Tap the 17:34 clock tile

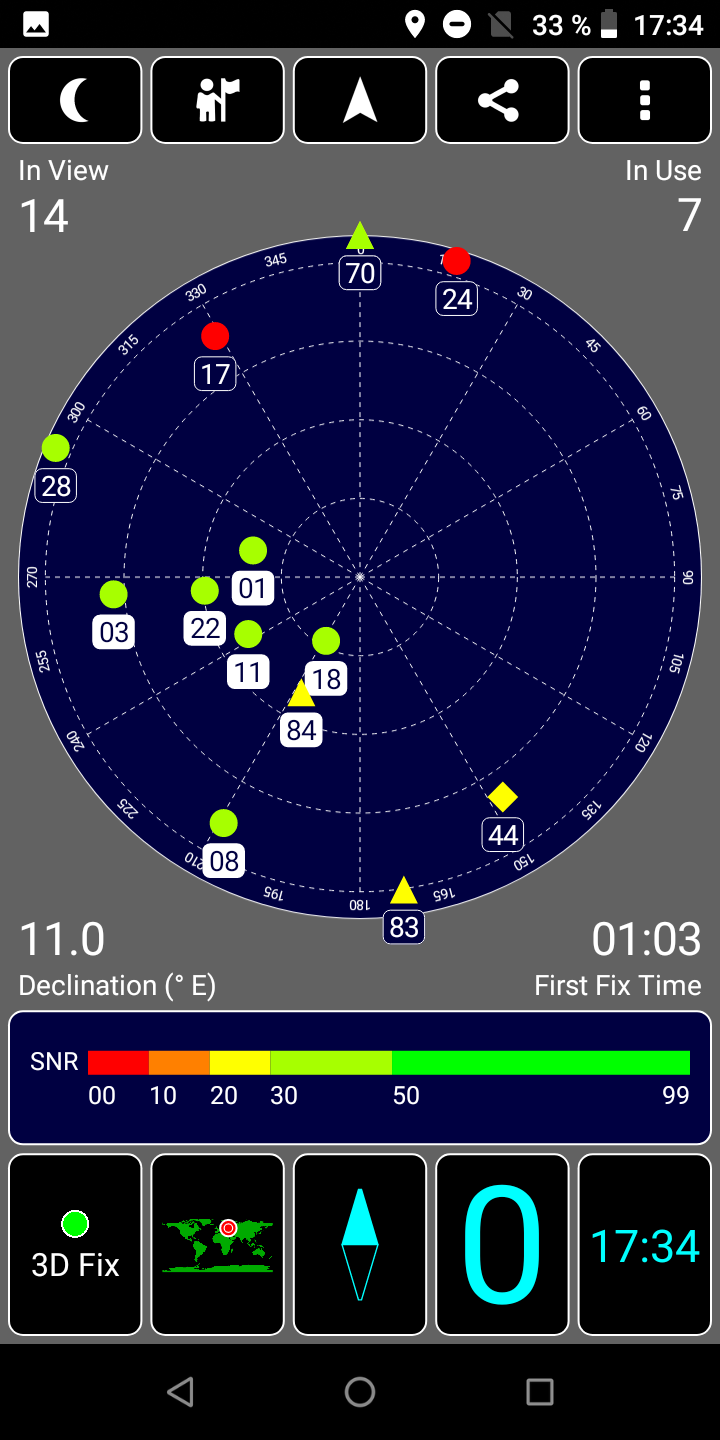pyautogui.click(x=645, y=1245)
